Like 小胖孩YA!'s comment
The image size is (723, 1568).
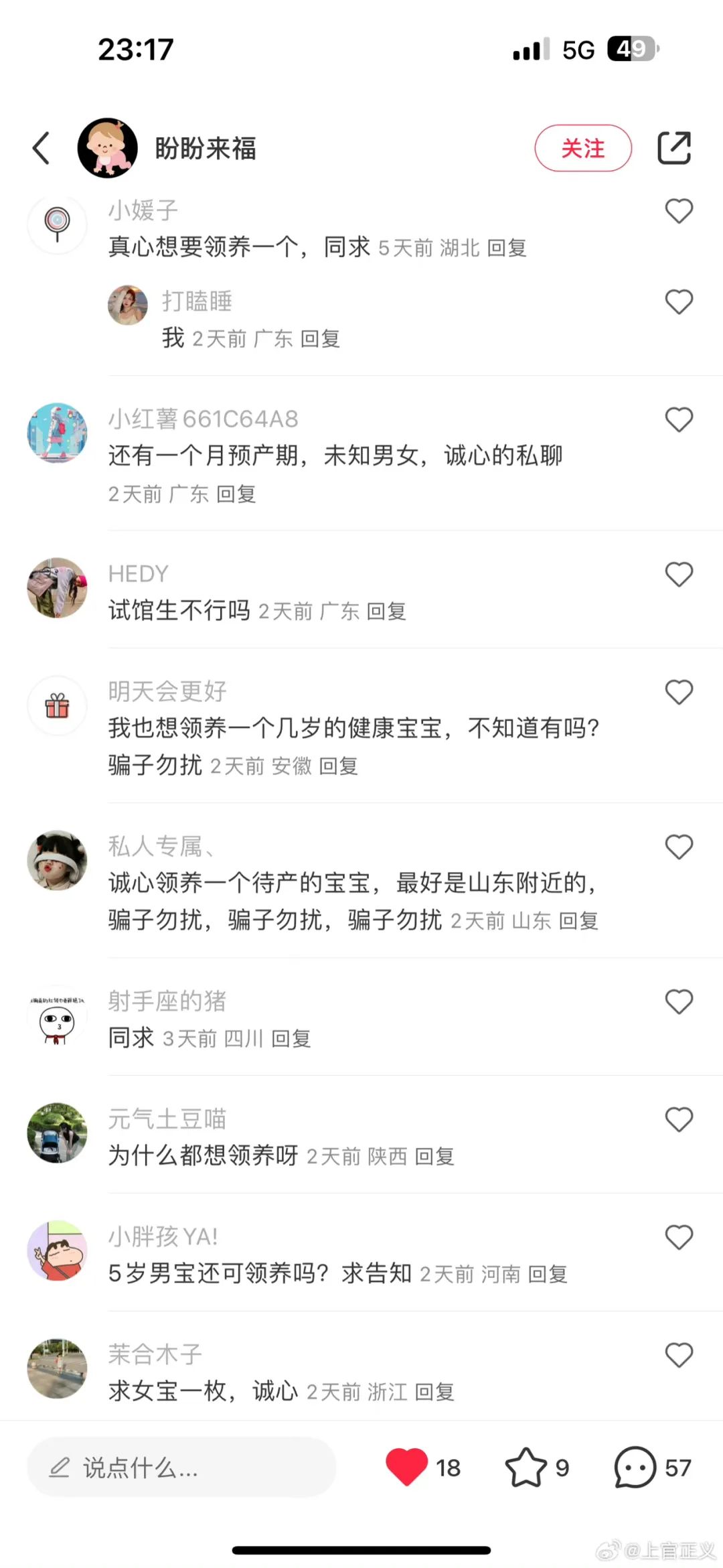[x=678, y=1238]
